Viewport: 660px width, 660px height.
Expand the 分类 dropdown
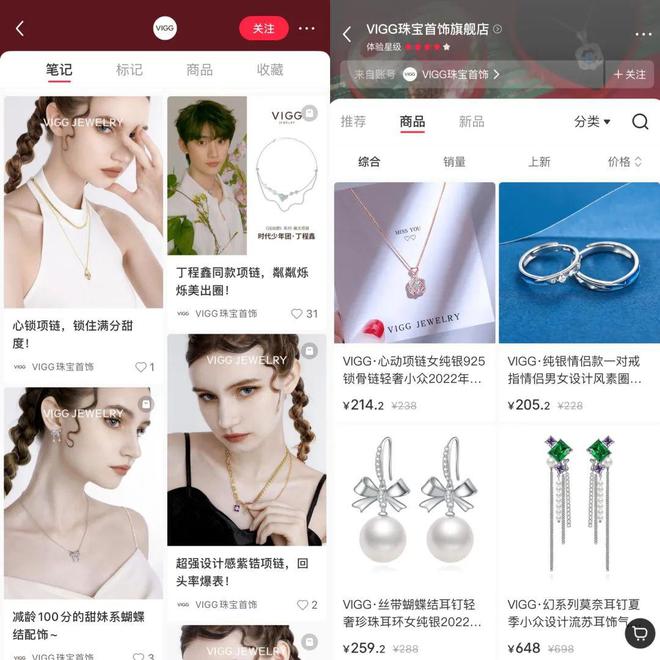[592, 122]
